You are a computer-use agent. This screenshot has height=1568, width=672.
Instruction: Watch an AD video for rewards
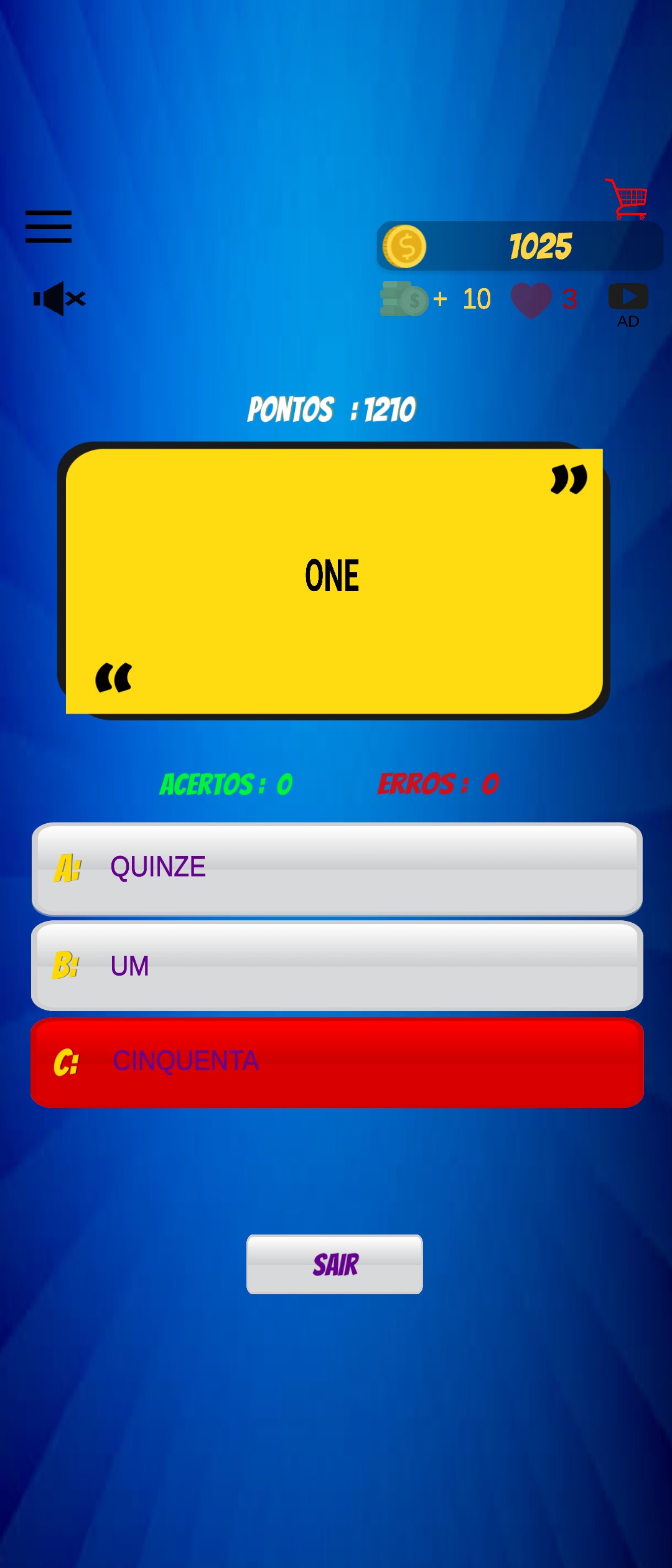tap(628, 303)
